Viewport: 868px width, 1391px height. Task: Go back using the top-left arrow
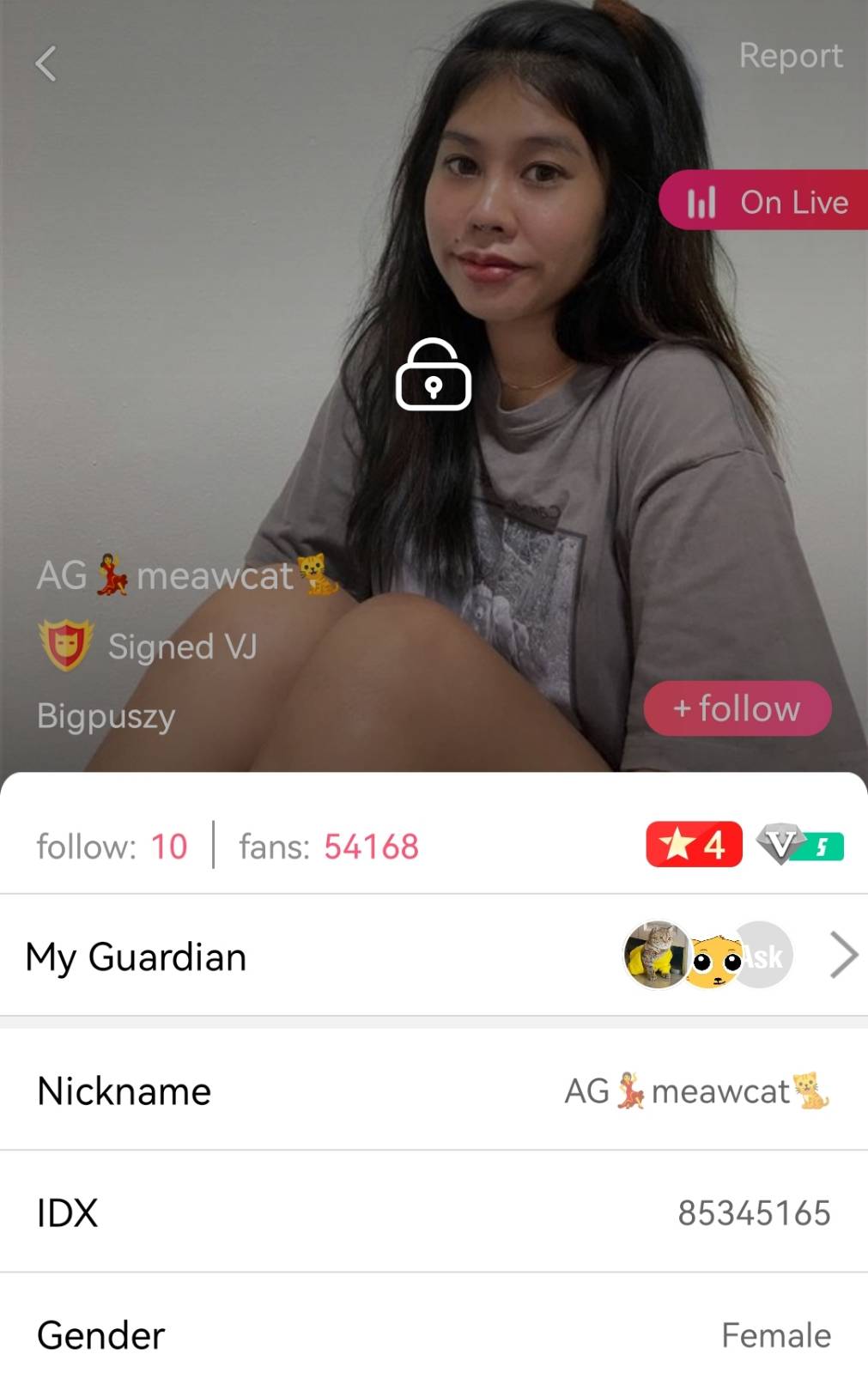tap(46, 64)
